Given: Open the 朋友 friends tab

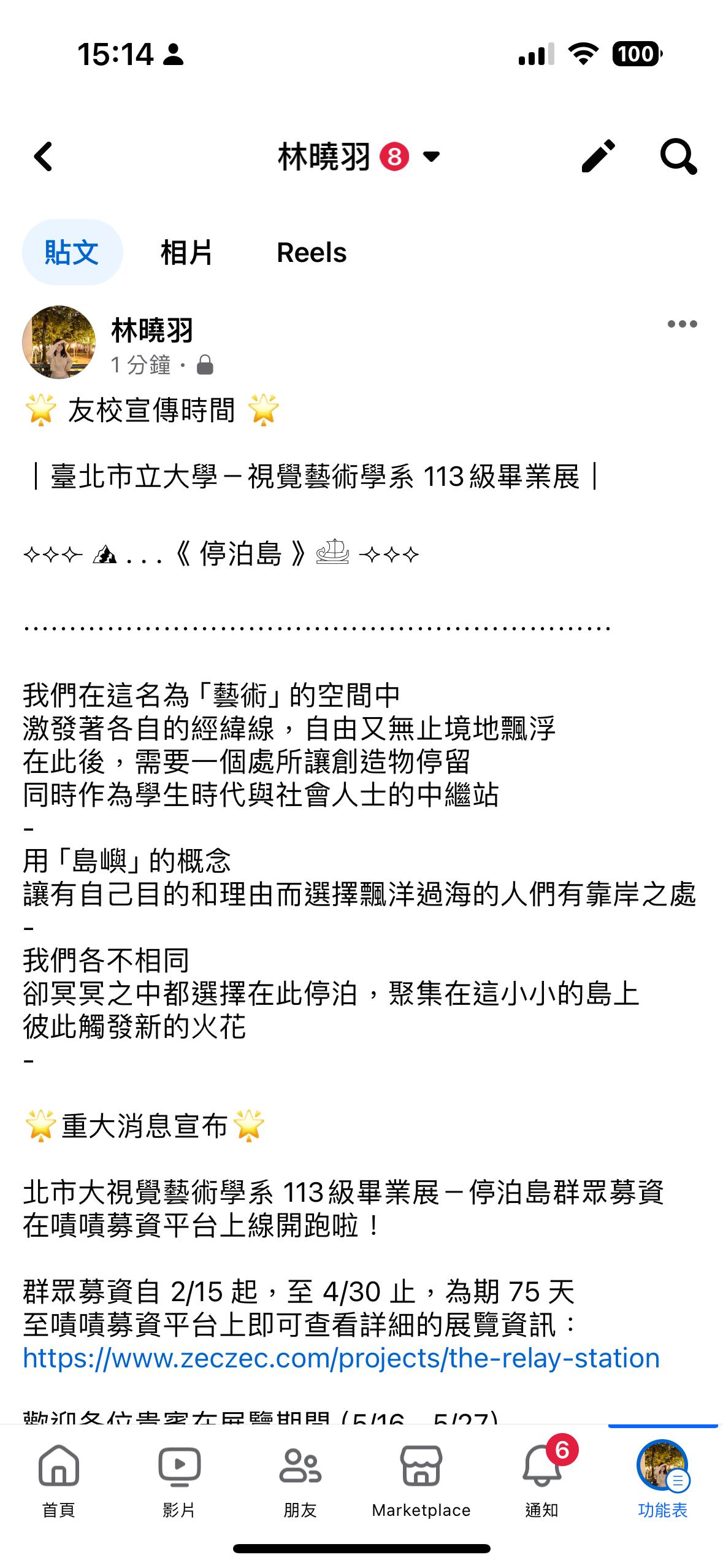Looking at the screenshot, I should pyautogui.click(x=300, y=1480).
